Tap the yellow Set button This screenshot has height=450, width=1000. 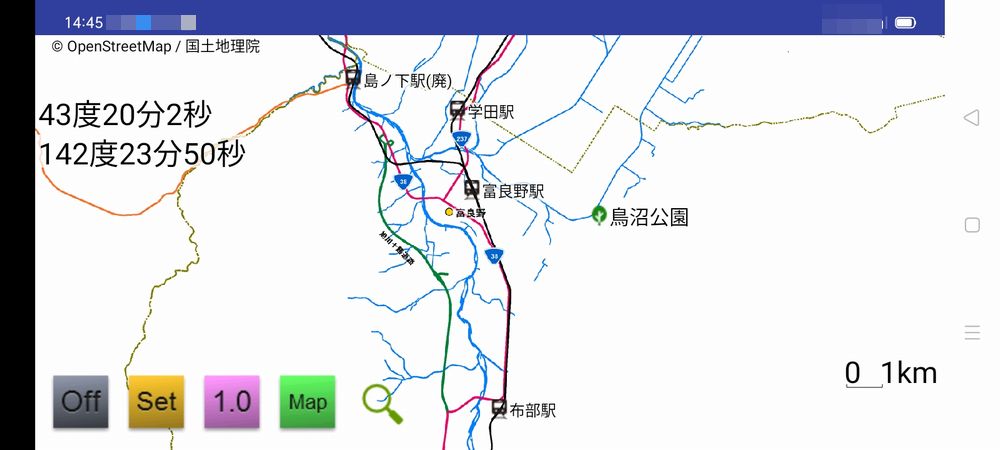coord(156,402)
